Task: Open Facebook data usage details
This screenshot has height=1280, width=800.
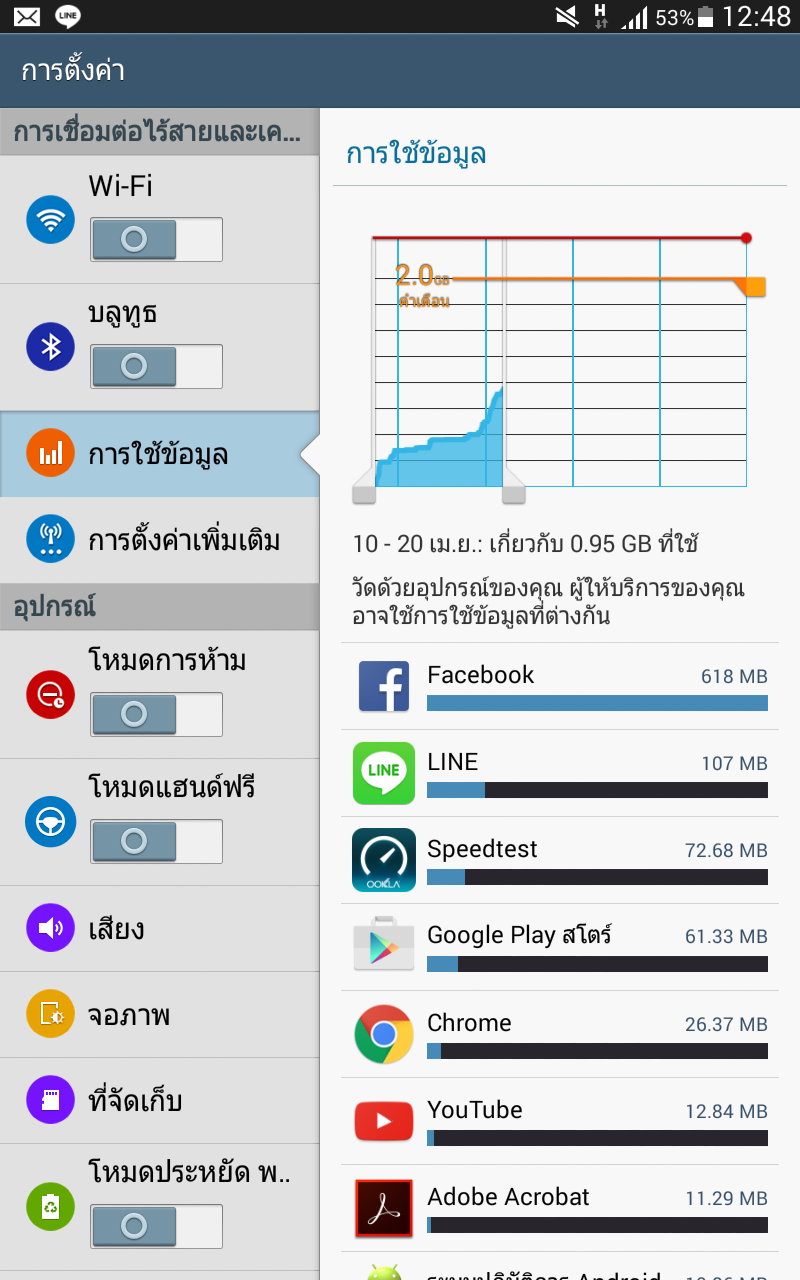Action: [559, 686]
